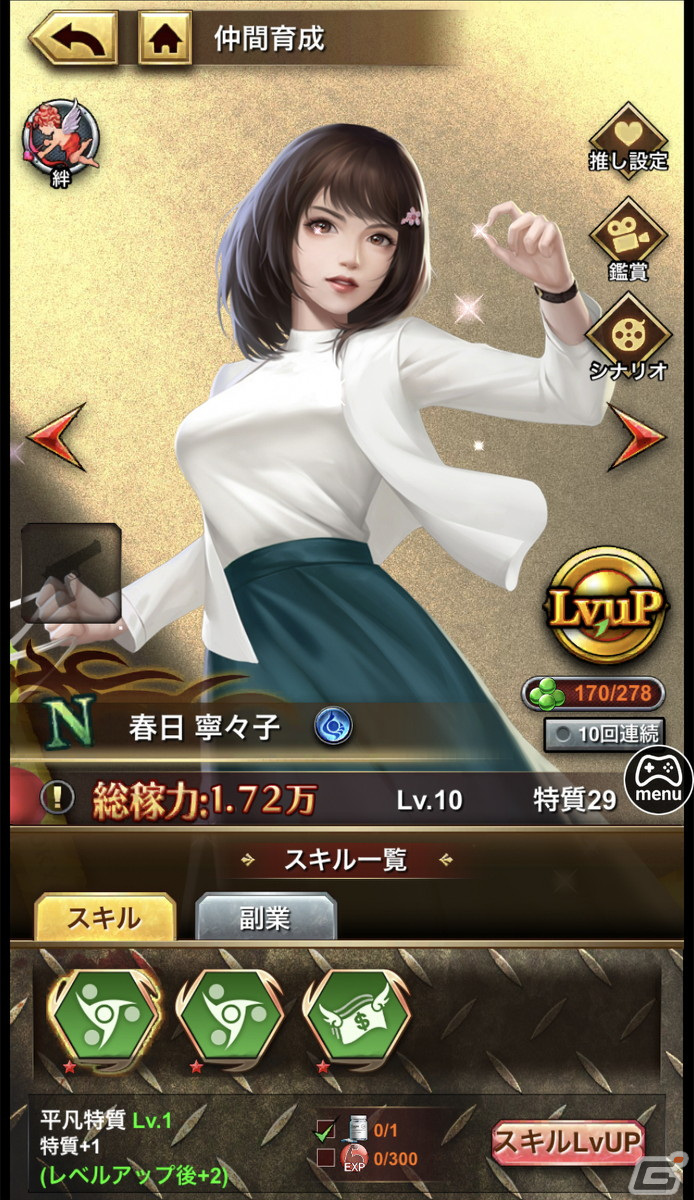Switch to the スキル tab
This screenshot has height=1200, width=694.
point(105,918)
